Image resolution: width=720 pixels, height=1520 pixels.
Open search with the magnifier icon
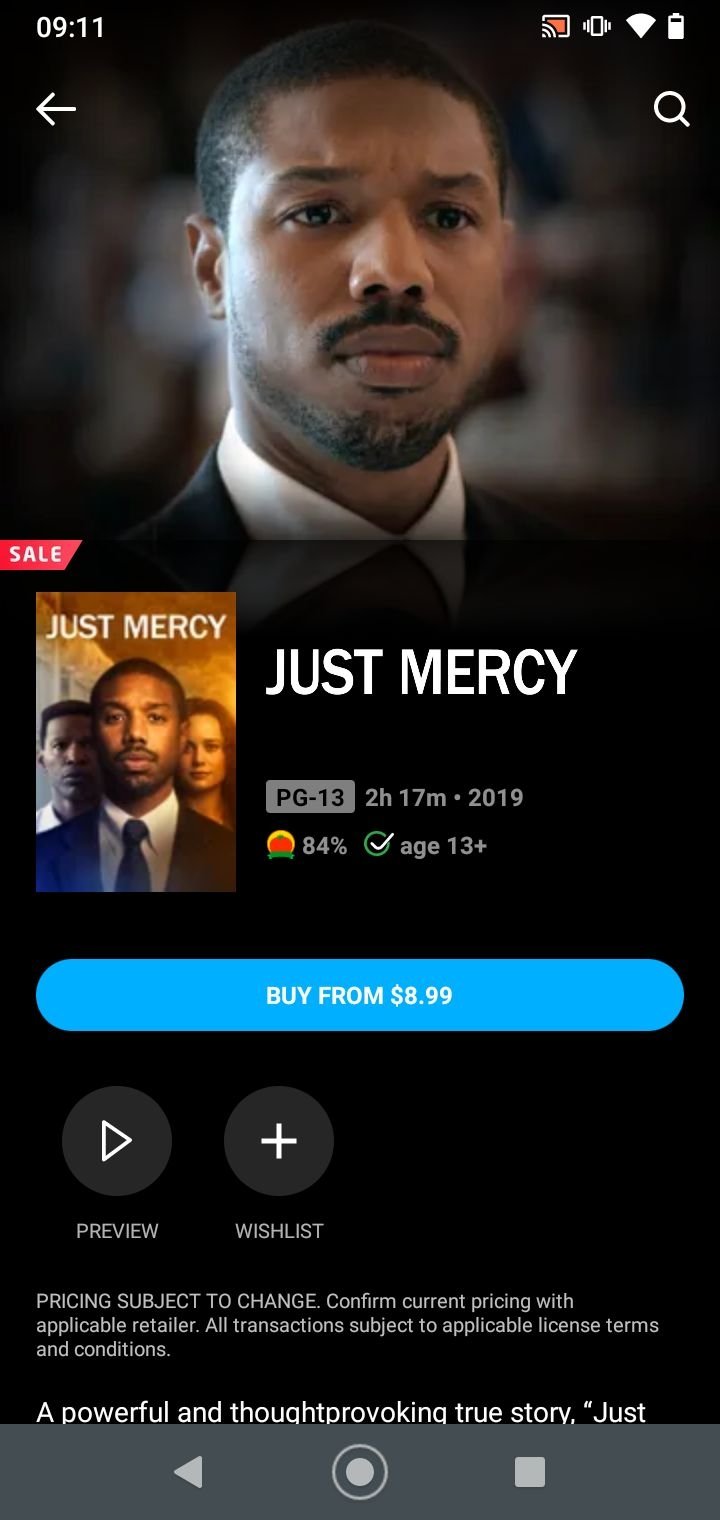[x=671, y=109]
